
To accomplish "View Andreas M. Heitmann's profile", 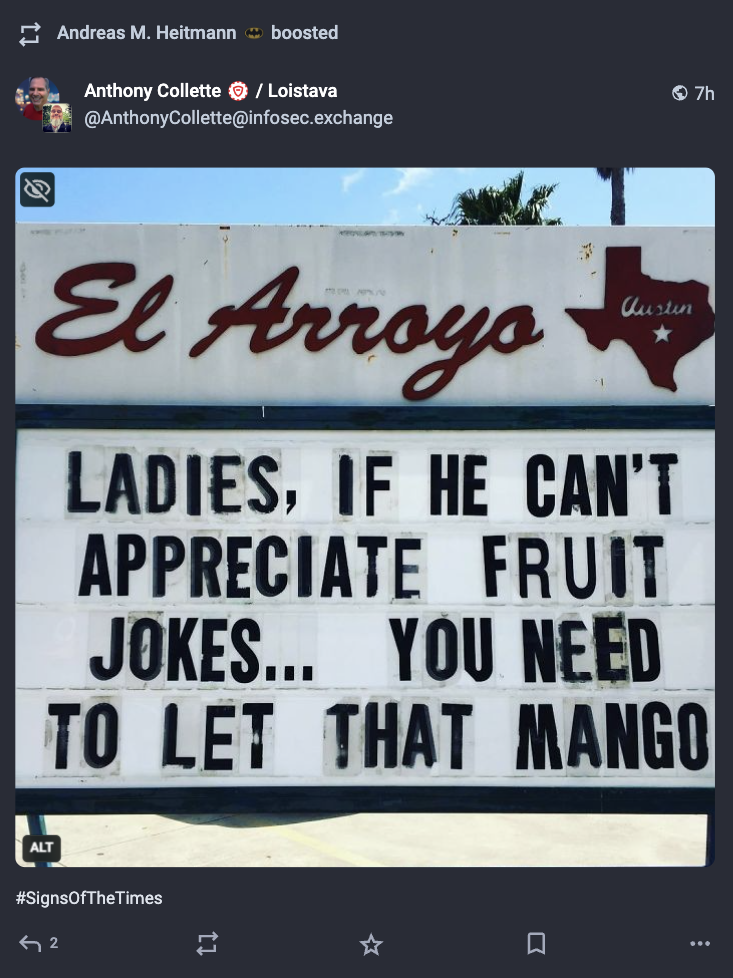I will [x=147, y=33].
